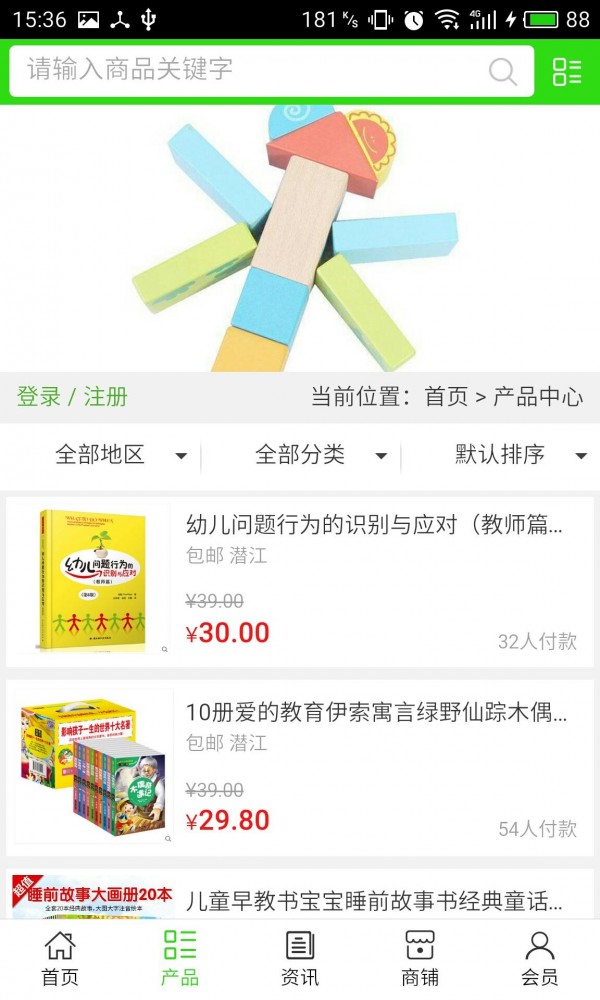Viewport: 600px width, 1000px height.
Task: Go to the 首页 home tab
Action: (x=60, y=958)
